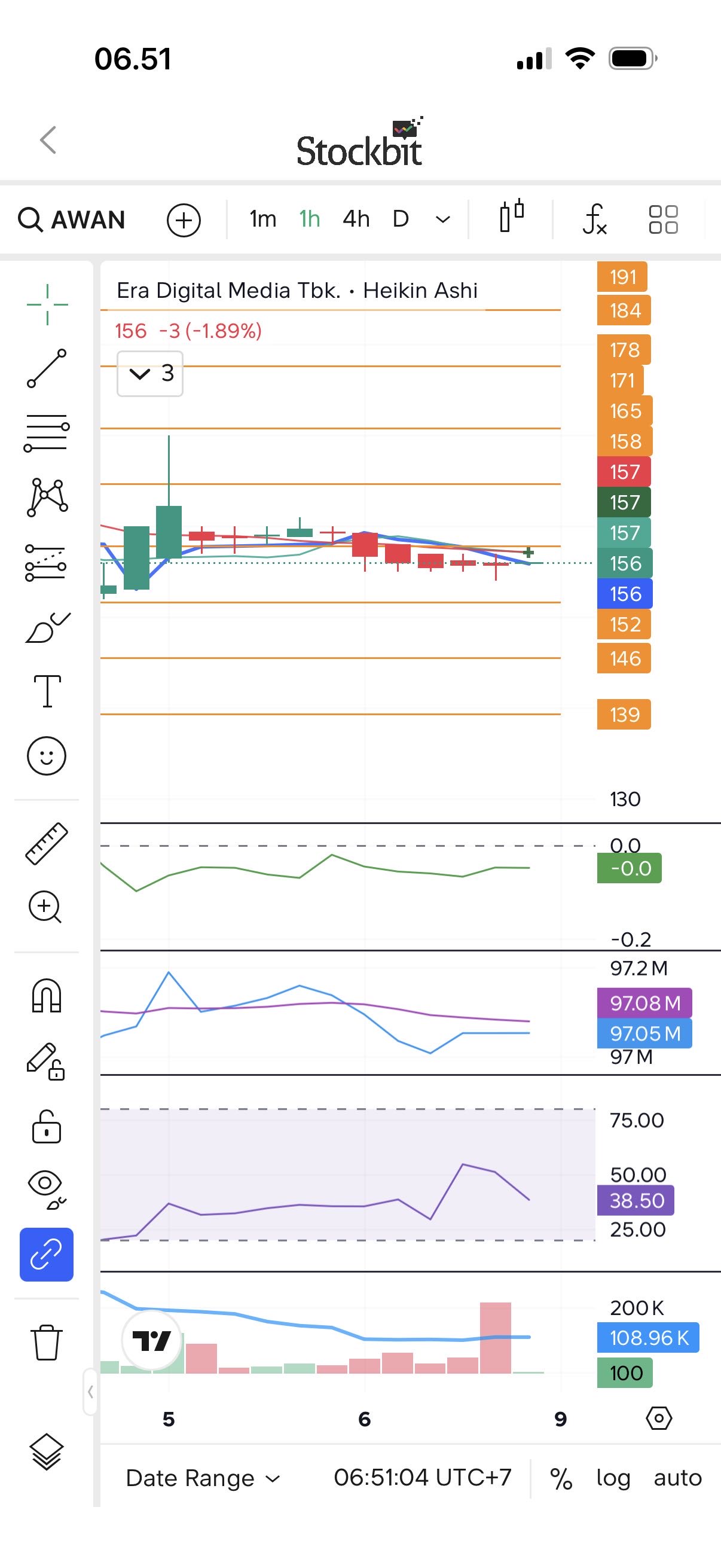Select the trend line drawing tool
The image size is (721, 1568).
(x=47, y=368)
